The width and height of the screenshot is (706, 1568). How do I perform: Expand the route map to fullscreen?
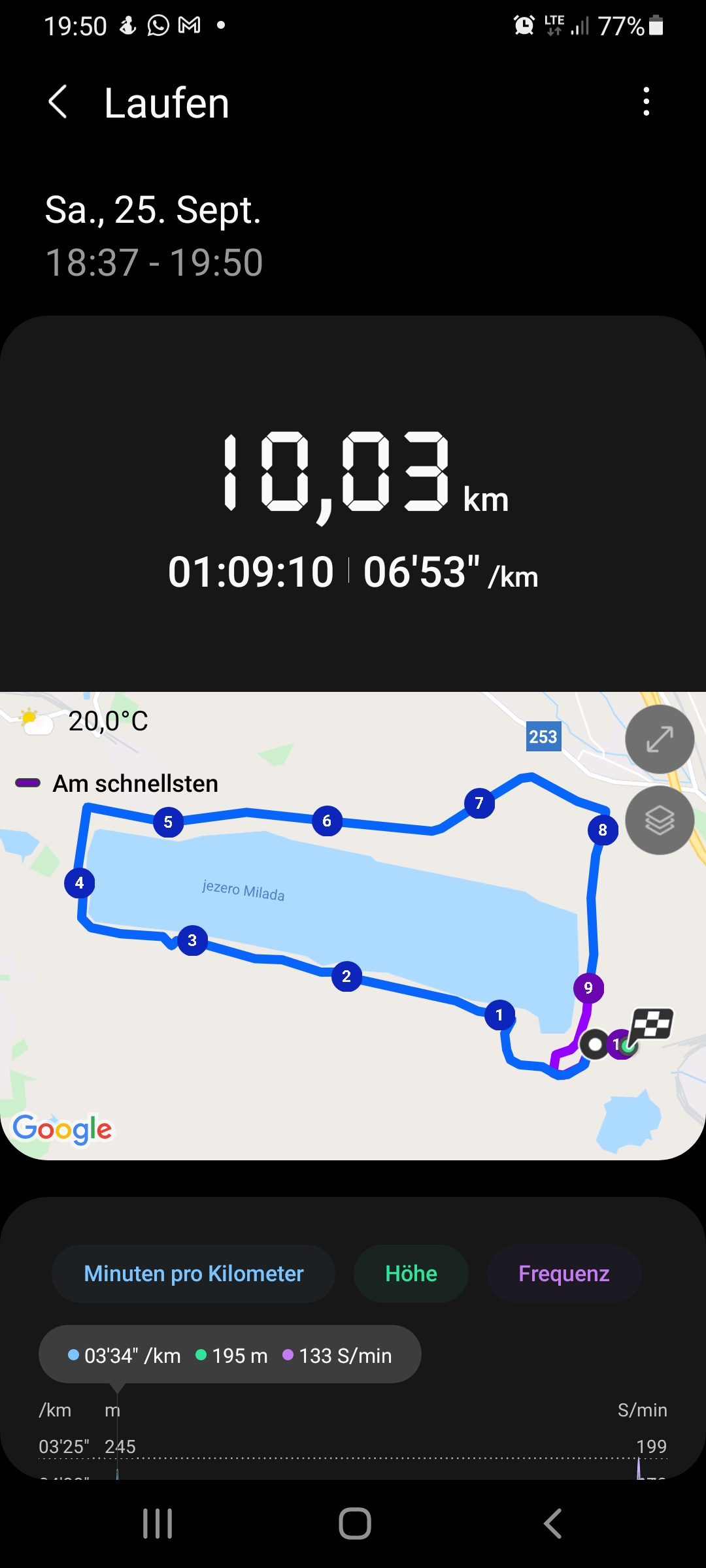tap(660, 739)
